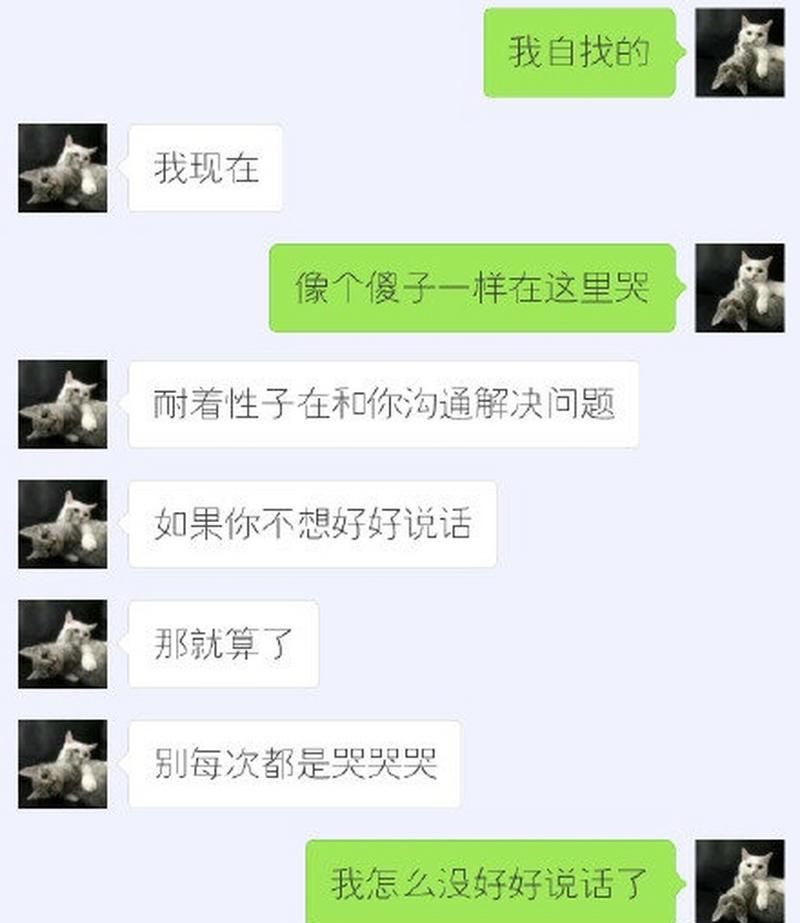This screenshot has height=923, width=800.
Task: Tap avatar beside 那就算了 message
Action: pos(63,644)
